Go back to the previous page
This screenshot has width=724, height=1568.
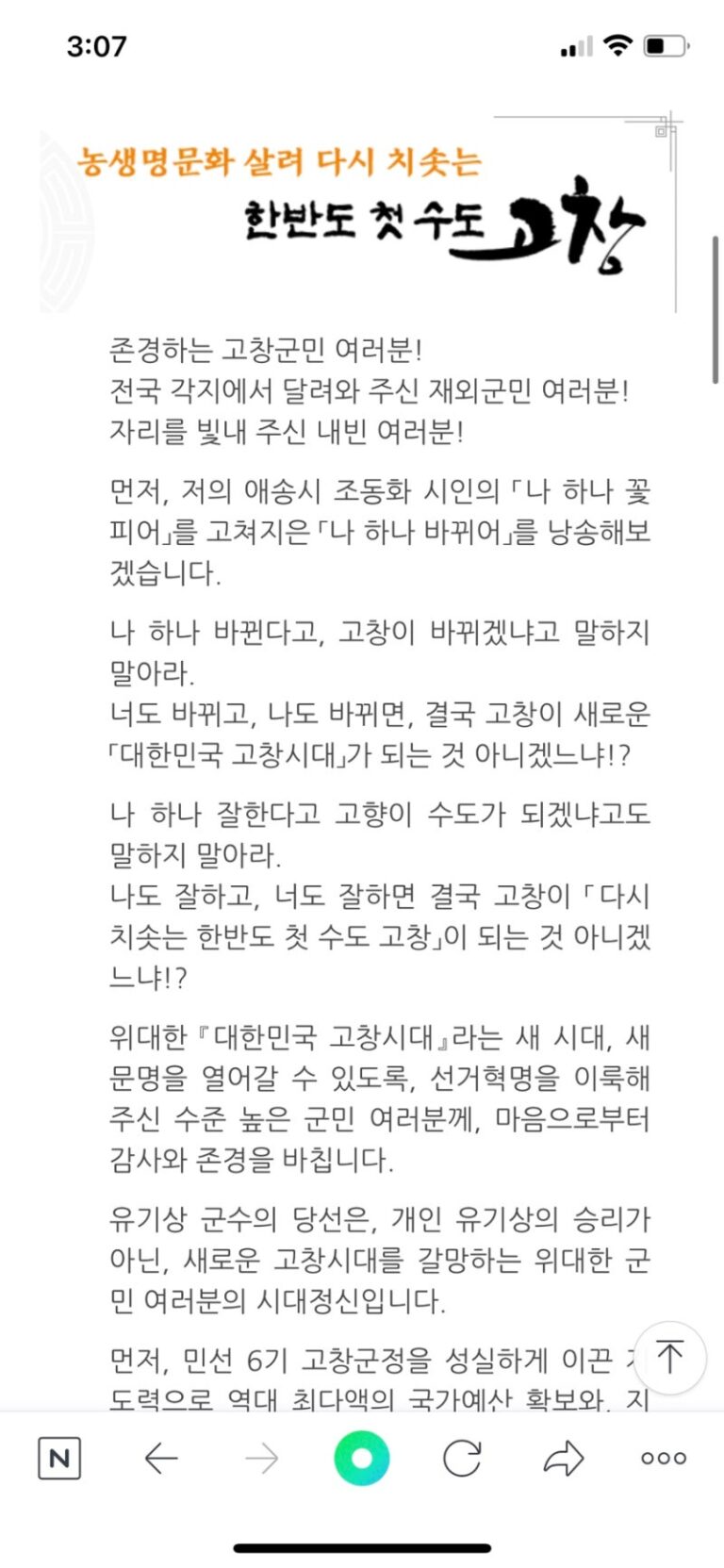[161, 1459]
